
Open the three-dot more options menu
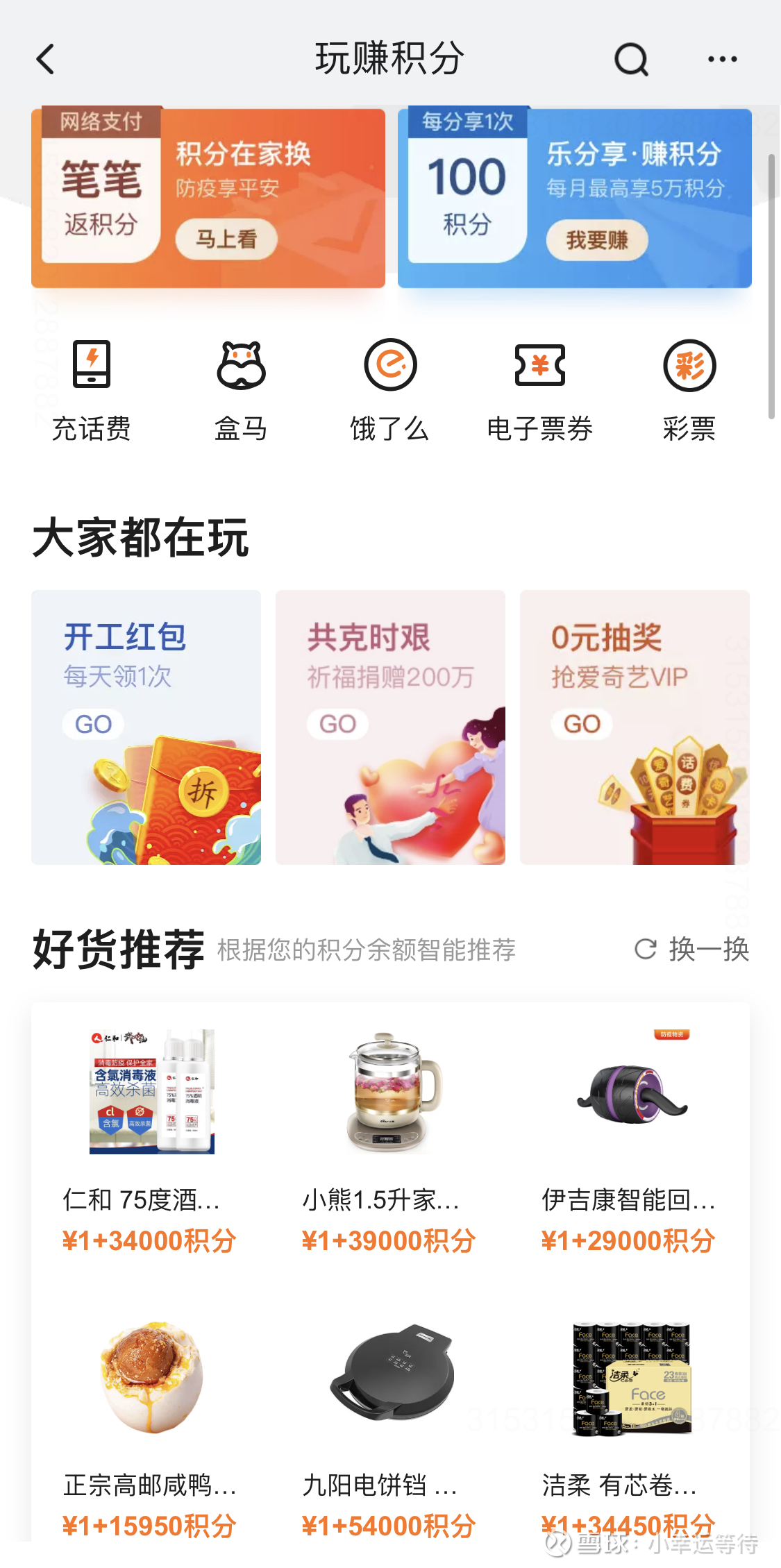(x=721, y=58)
